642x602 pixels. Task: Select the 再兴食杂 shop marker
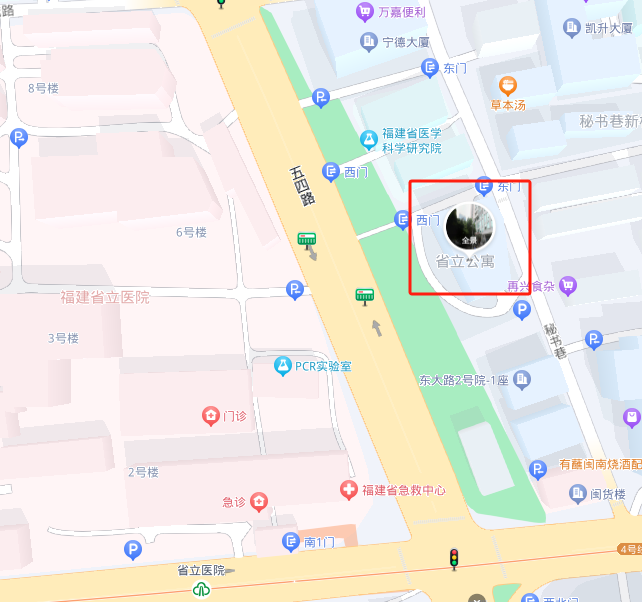coord(568,285)
